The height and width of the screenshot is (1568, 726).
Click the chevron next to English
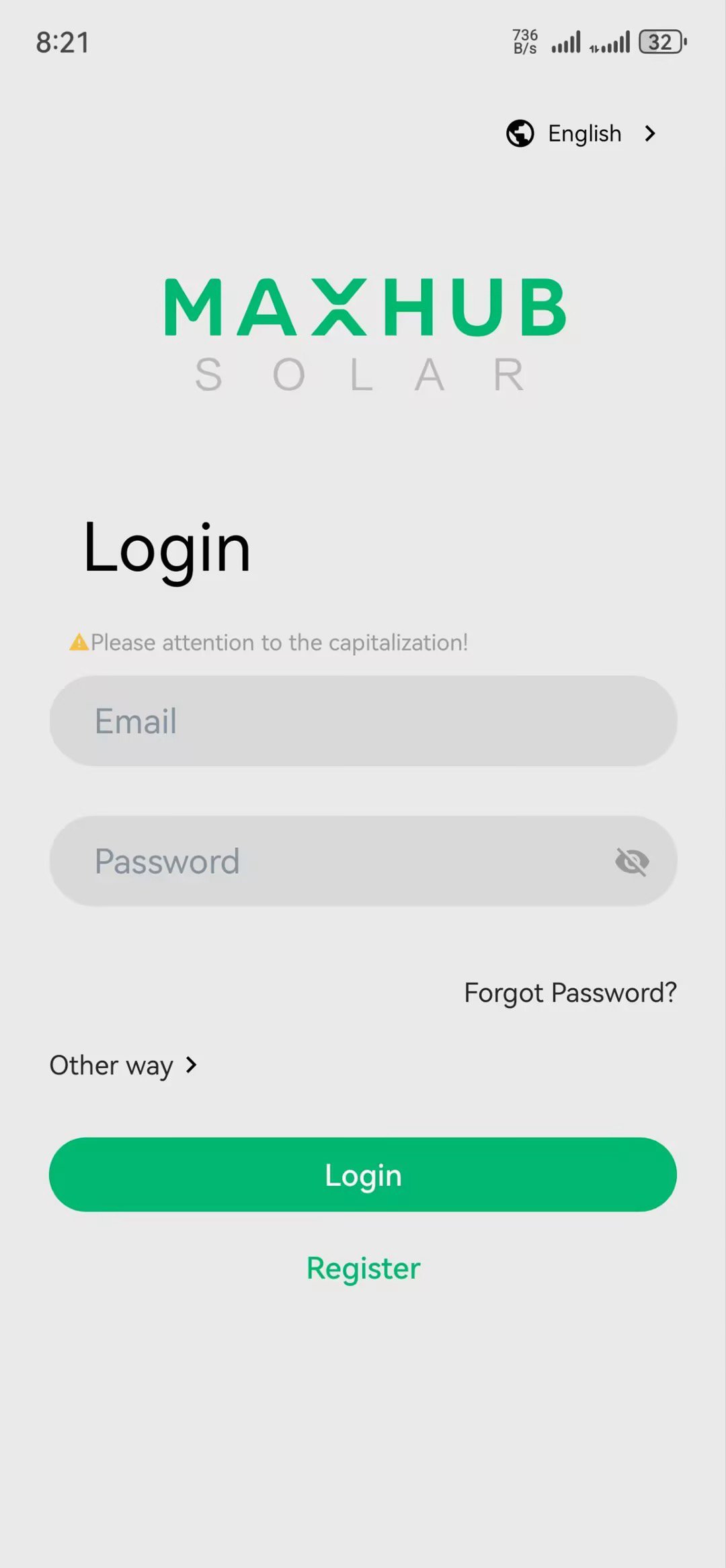tap(649, 133)
